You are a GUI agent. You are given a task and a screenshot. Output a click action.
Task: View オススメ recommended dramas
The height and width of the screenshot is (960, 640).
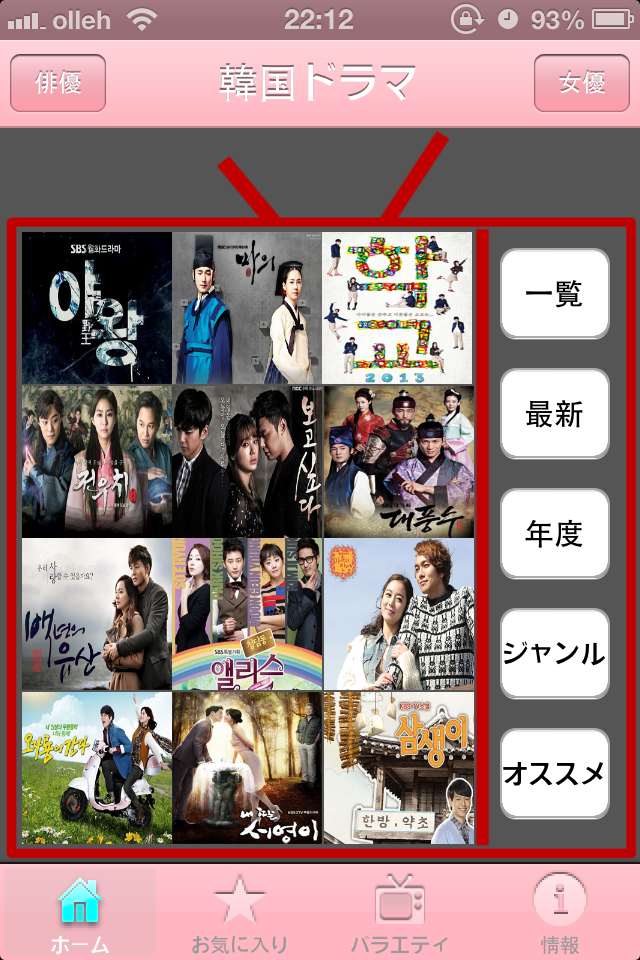(554, 773)
